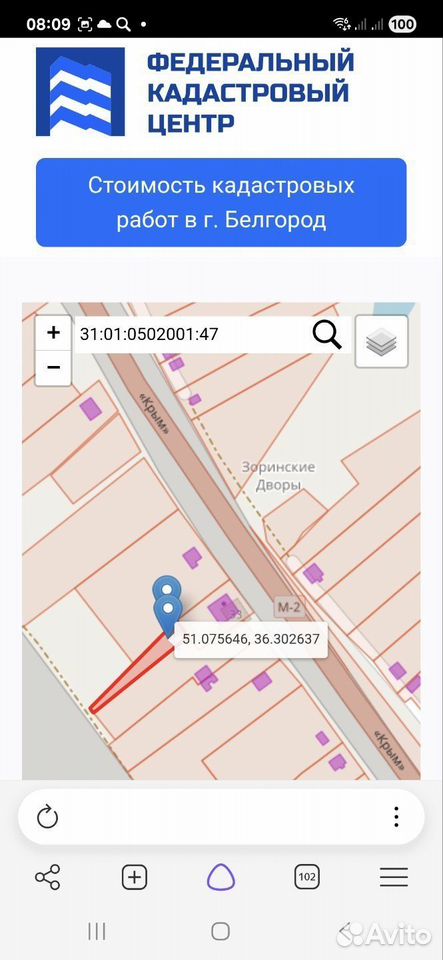443x960 pixels.
Task: Go to the system home screen
Action: [221, 932]
